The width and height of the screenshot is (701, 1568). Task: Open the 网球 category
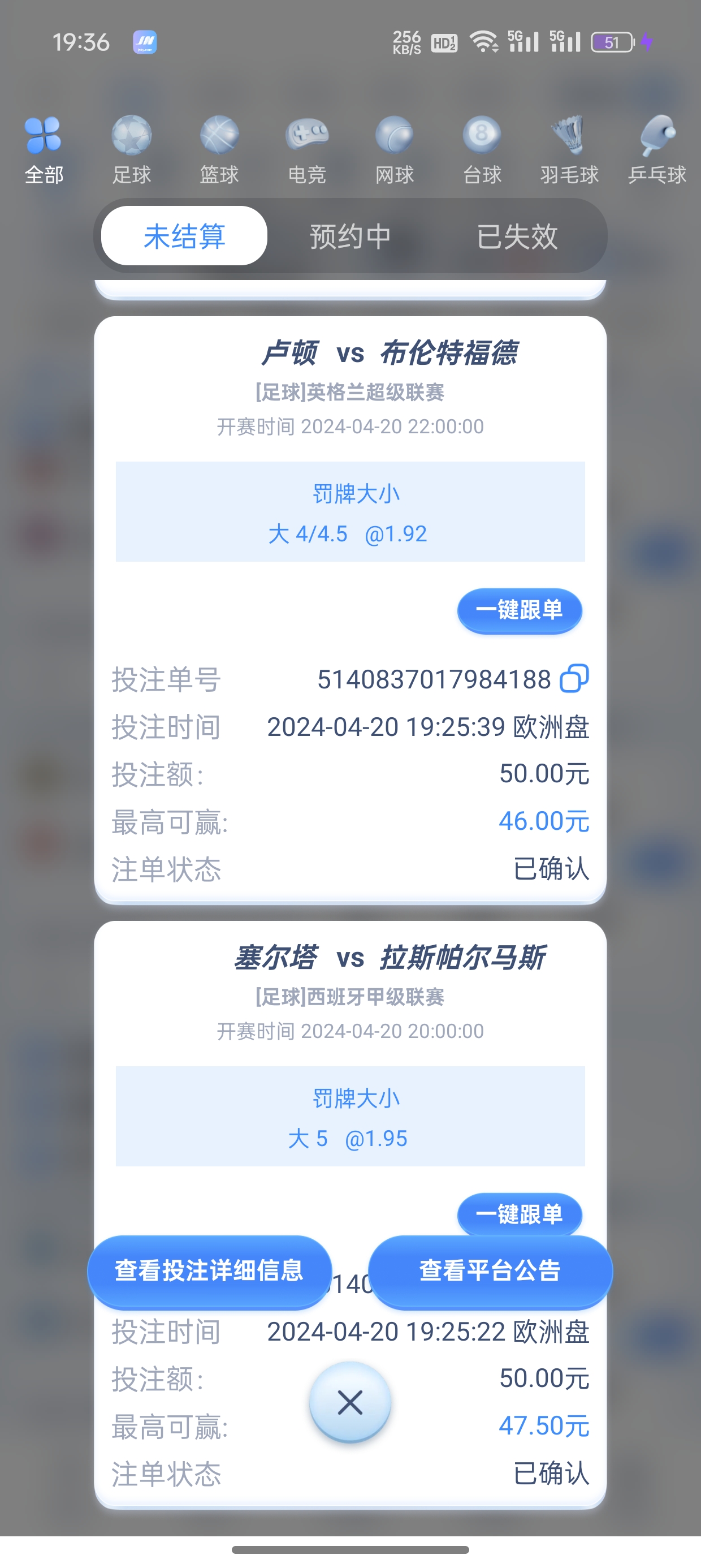pos(395,149)
